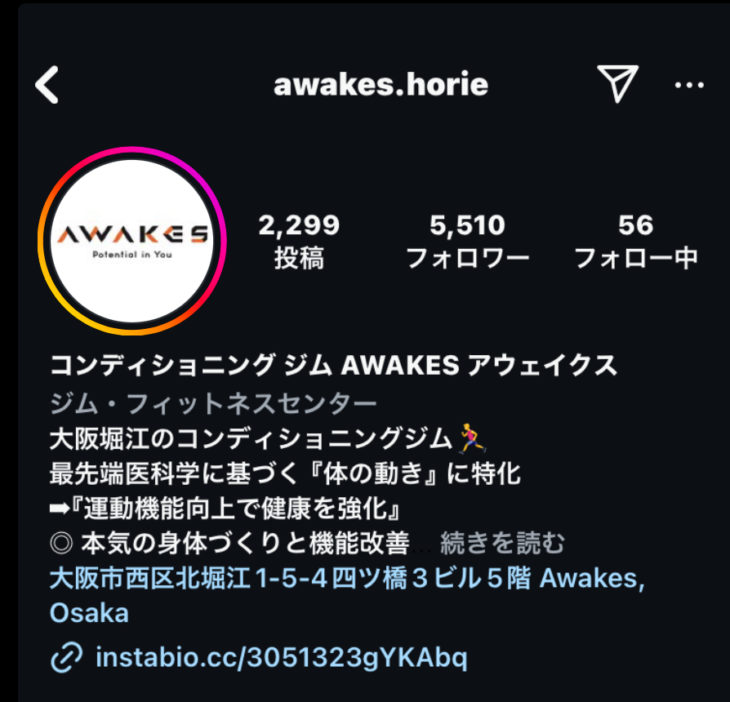
Task: Open the three-dot overflow menu
Action: [x=690, y=86]
